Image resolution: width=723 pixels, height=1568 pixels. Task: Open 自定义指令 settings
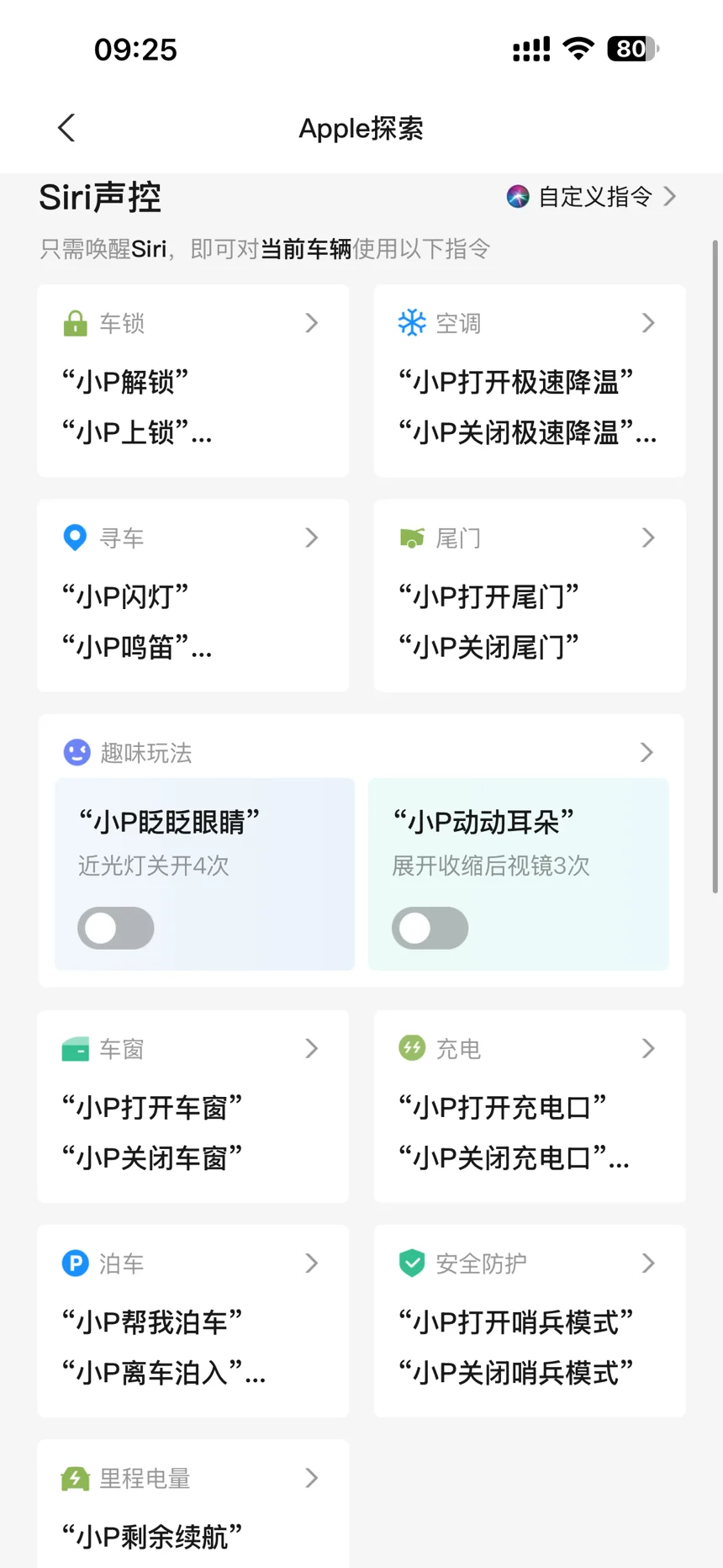[592, 197]
